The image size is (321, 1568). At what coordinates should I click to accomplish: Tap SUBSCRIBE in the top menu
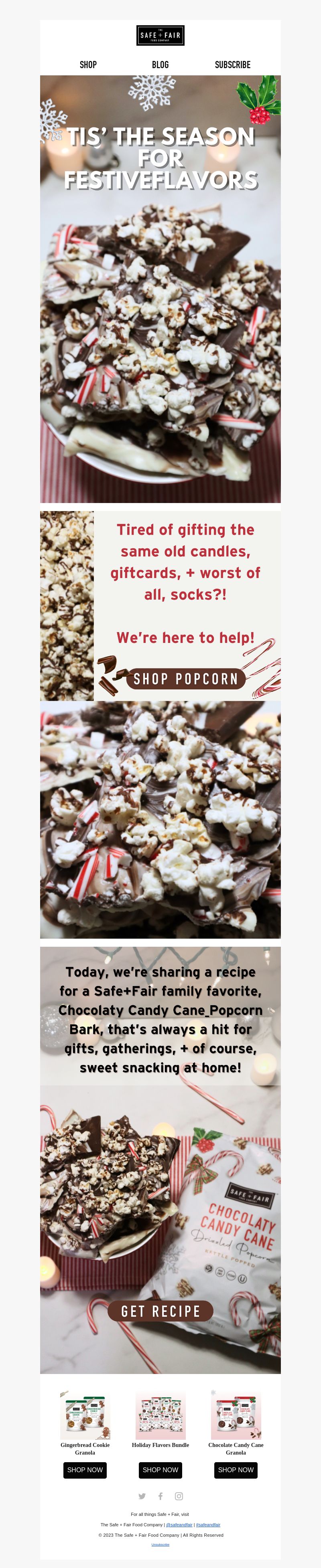pos(232,65)
